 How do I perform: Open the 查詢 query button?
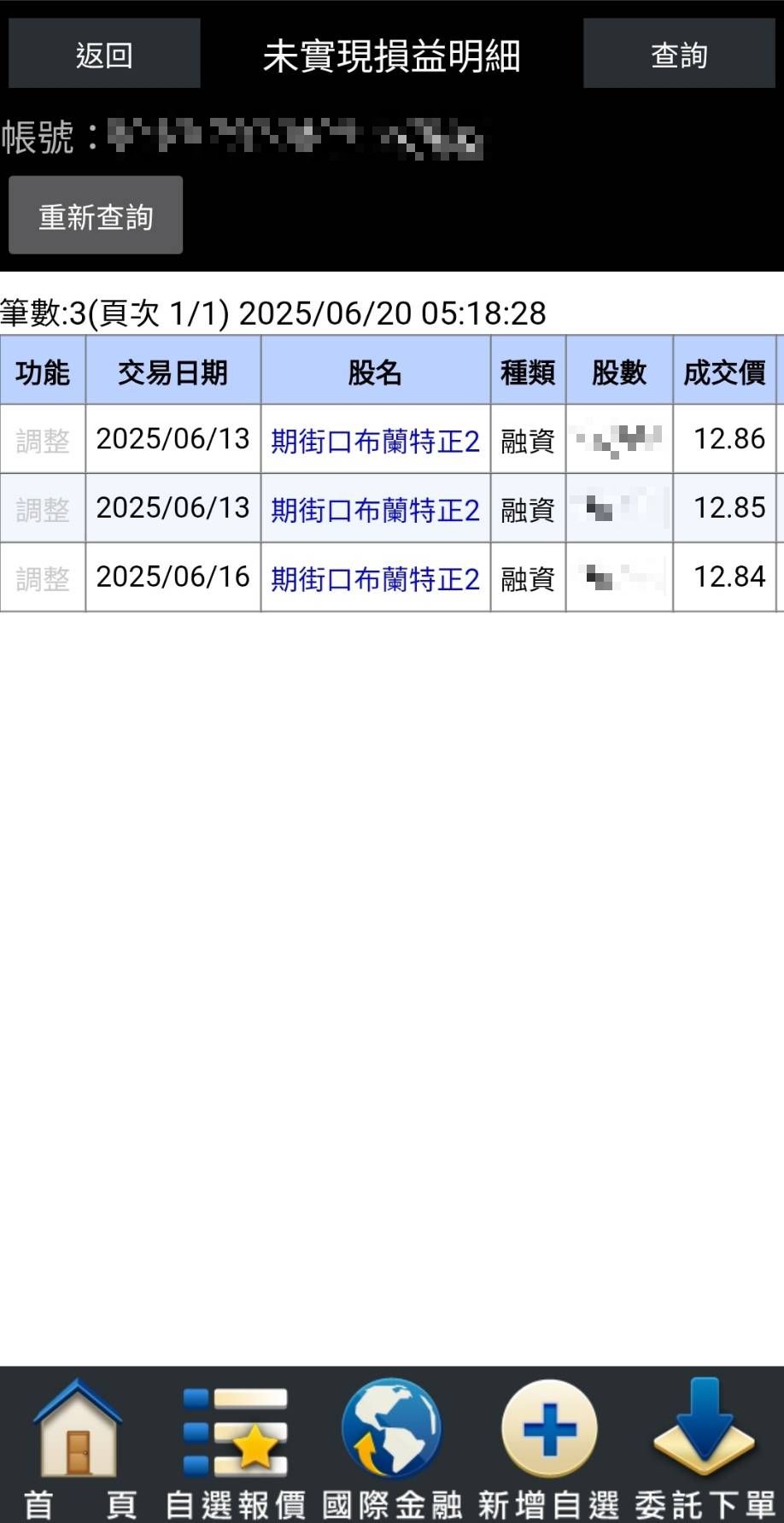click(679, 55)
